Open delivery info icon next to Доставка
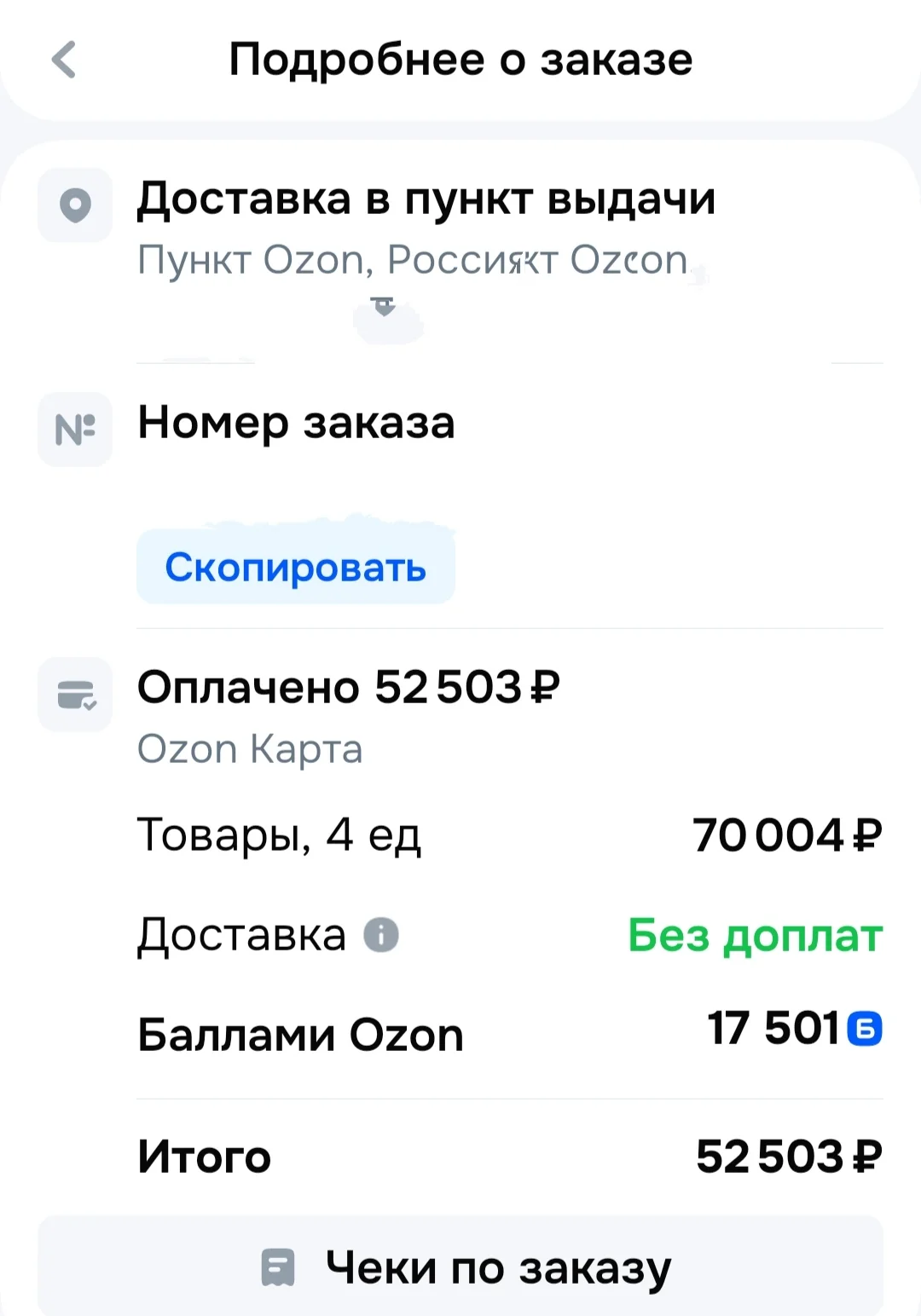The image size is (921, 1316). point(381,935)
